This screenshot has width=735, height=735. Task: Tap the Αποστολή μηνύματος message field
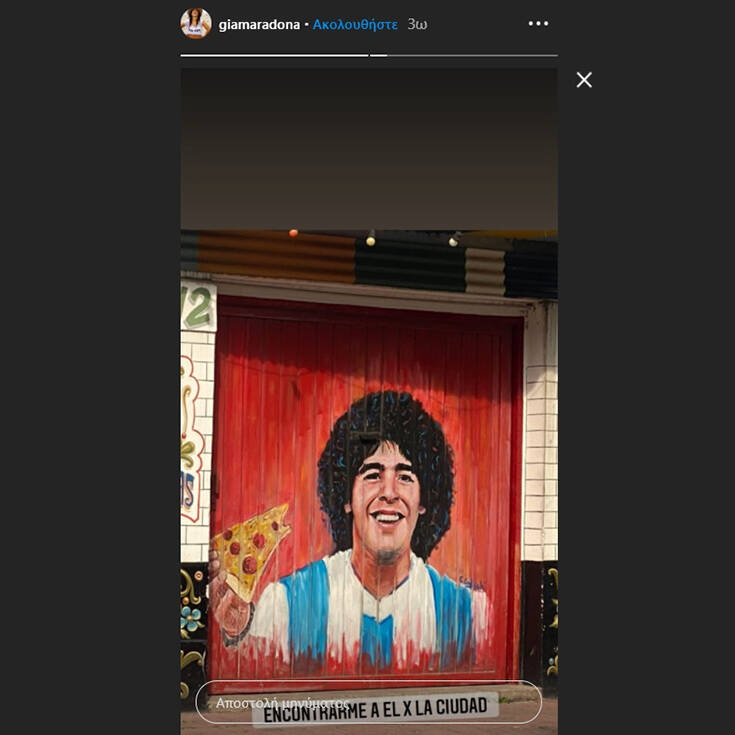tap(368, 702)
